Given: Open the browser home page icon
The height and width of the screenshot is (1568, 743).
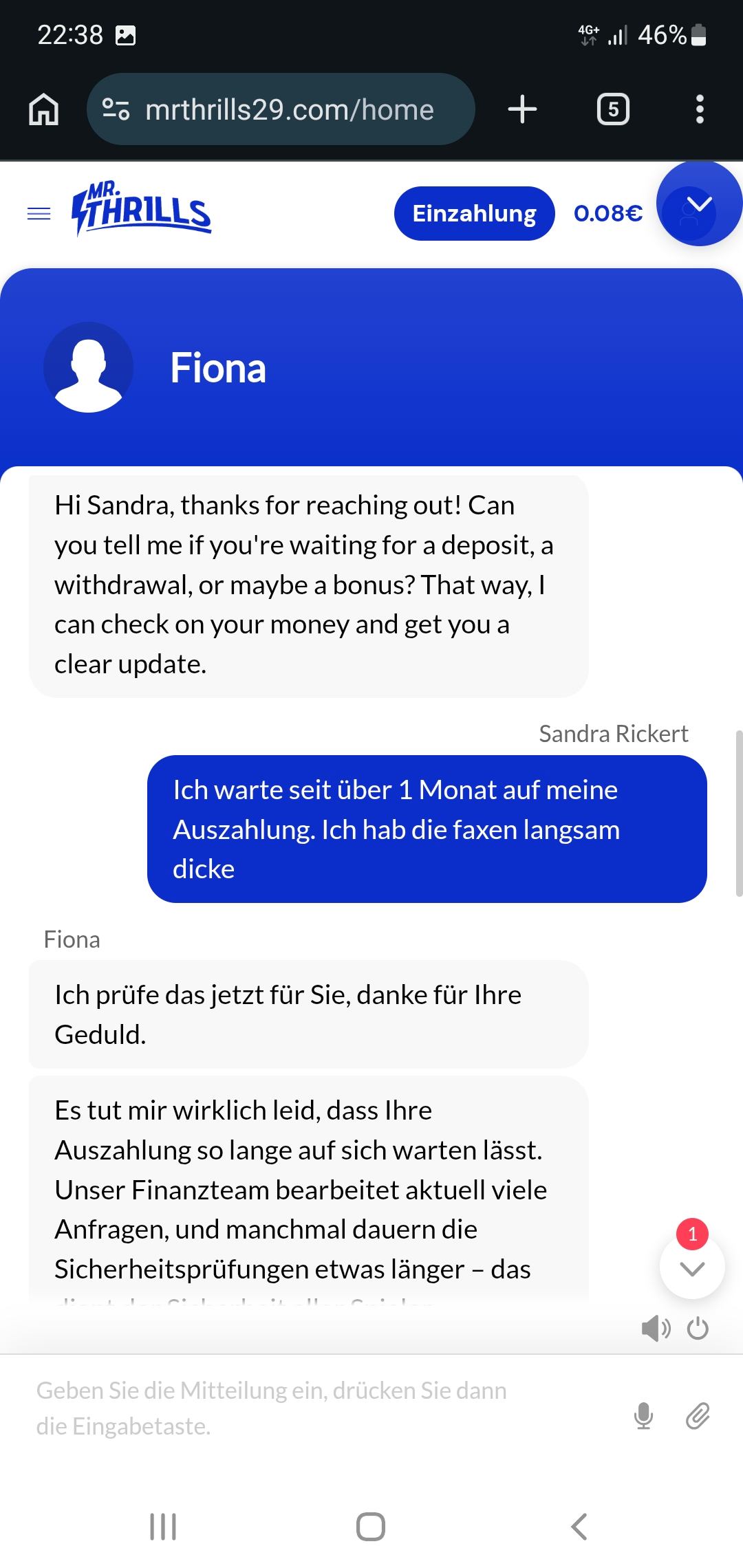Looking at the screenshot, I should pos(43,109).
